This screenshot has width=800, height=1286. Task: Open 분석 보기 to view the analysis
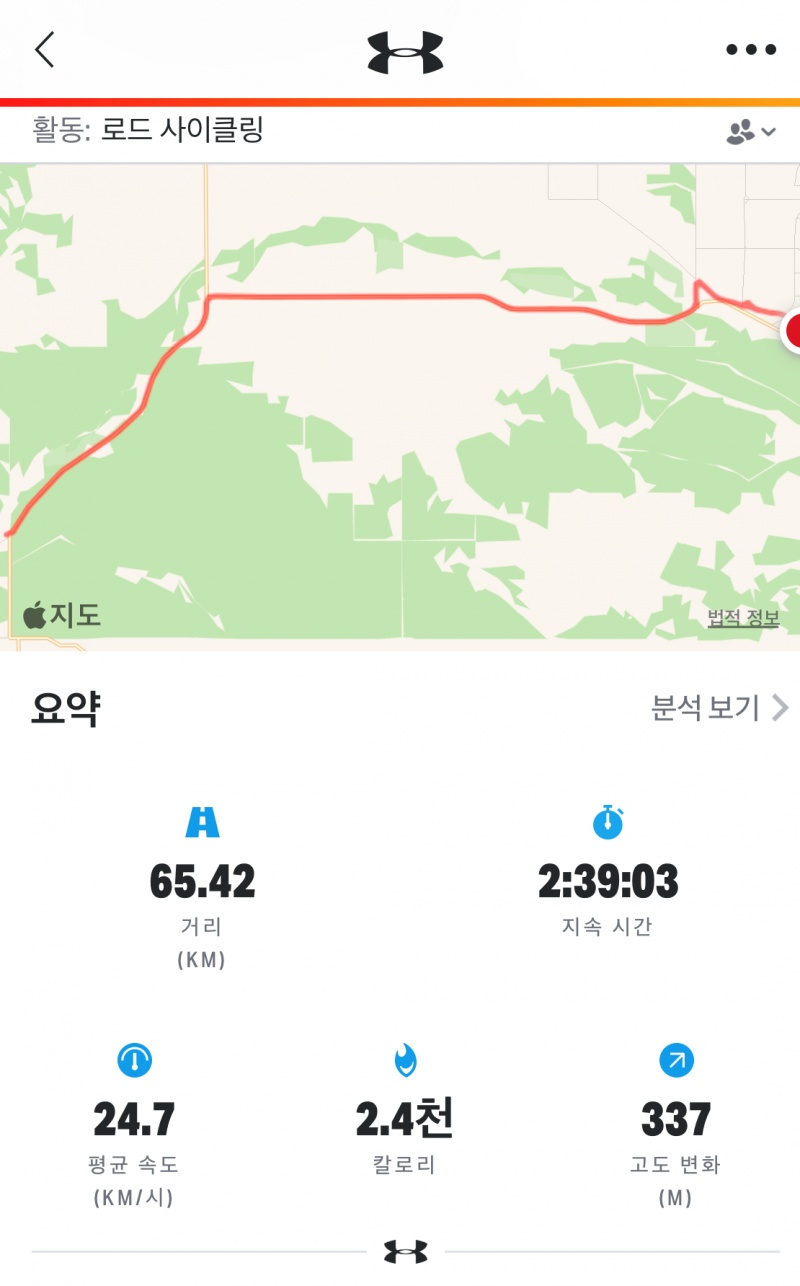tap(719, 708)
